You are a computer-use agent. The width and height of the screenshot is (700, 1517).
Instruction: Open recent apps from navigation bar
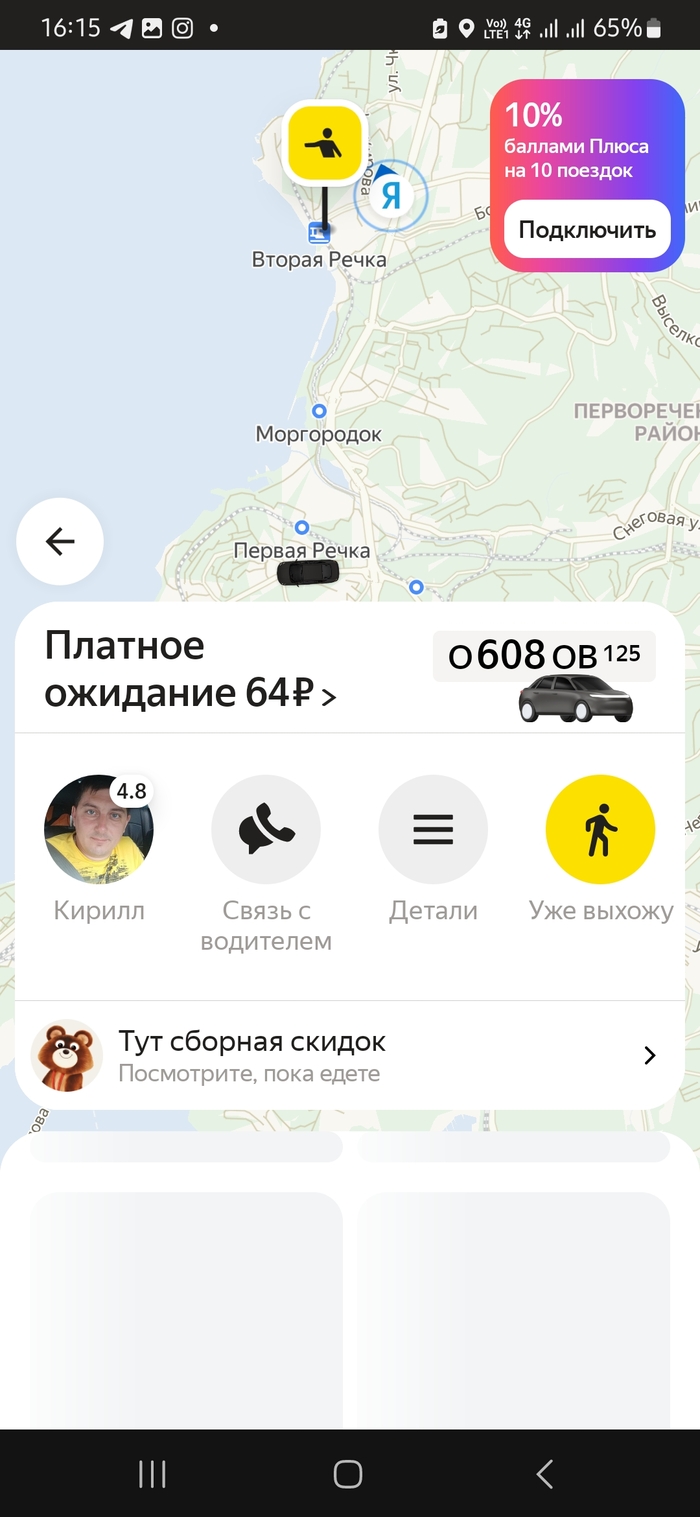(152, 1473)
